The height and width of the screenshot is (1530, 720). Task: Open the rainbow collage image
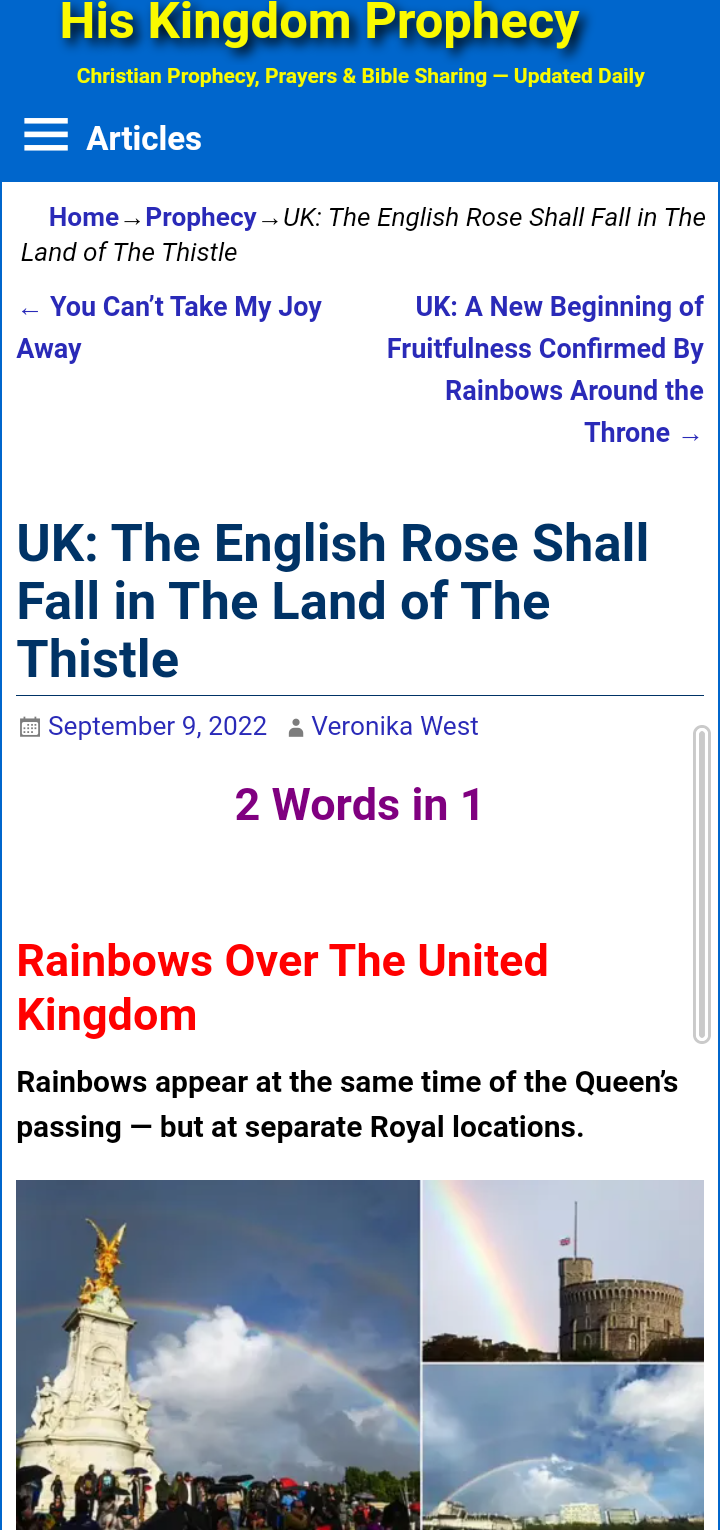coord(360,1355)
